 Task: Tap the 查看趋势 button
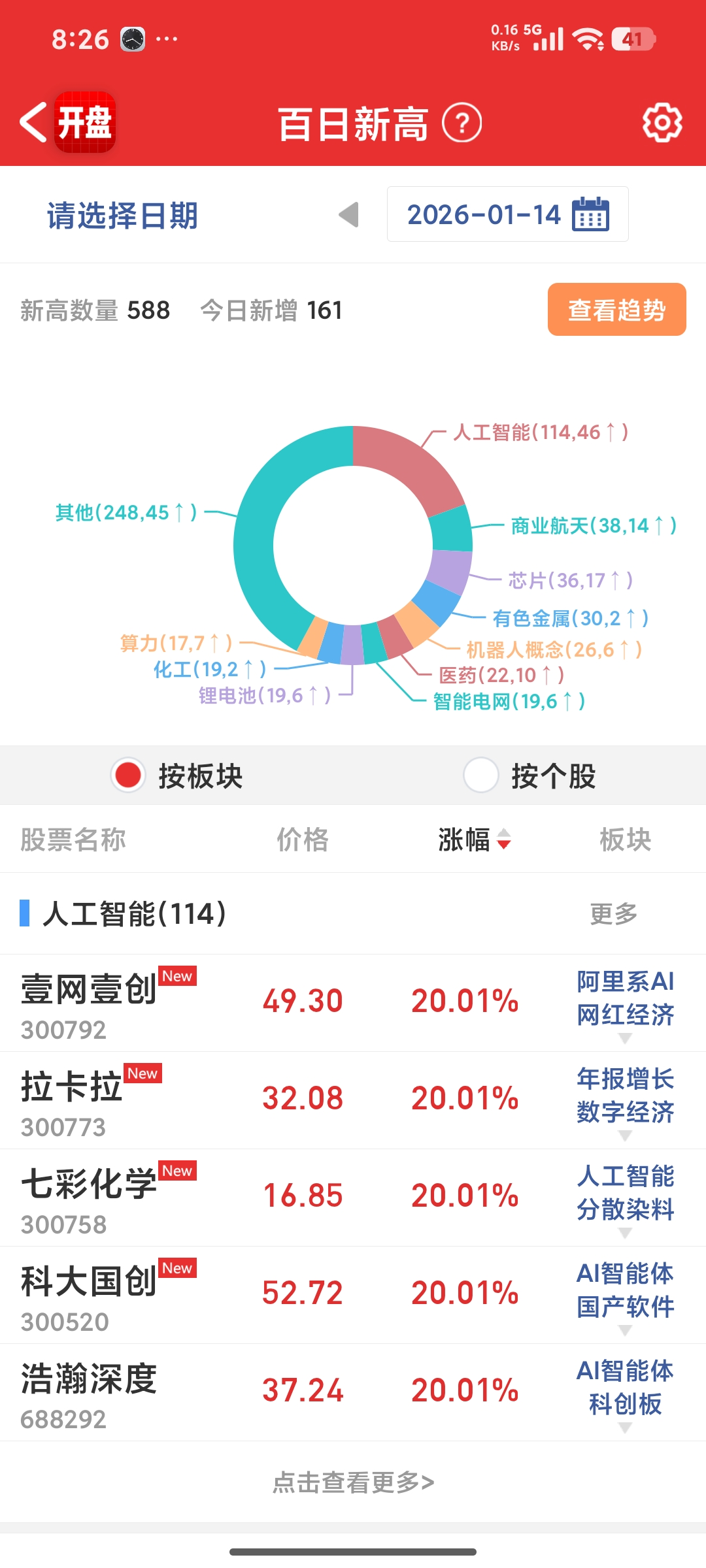pyautogui.click(x=617, y=310)
